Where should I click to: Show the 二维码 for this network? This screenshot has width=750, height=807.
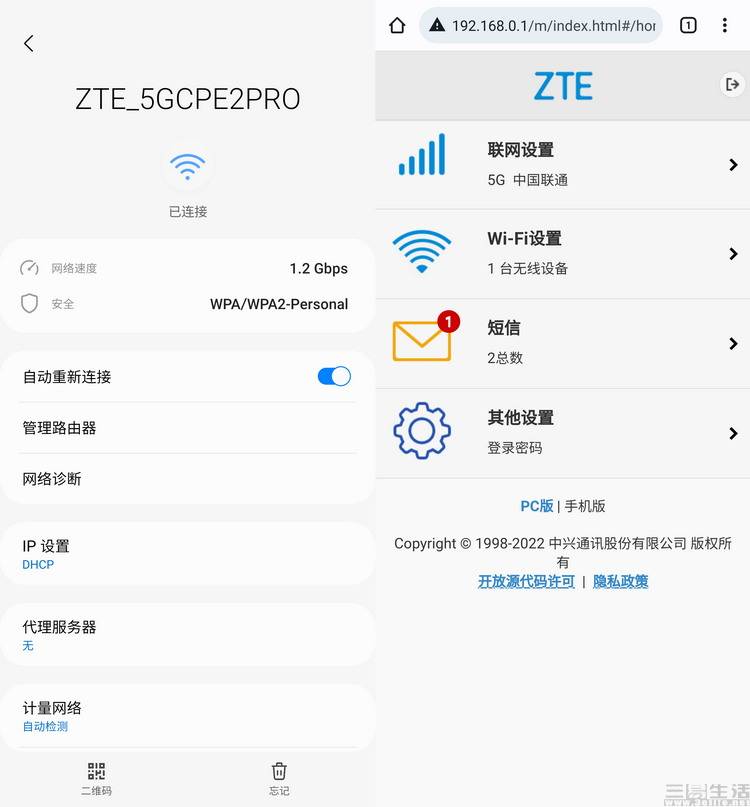coord(96,778)
